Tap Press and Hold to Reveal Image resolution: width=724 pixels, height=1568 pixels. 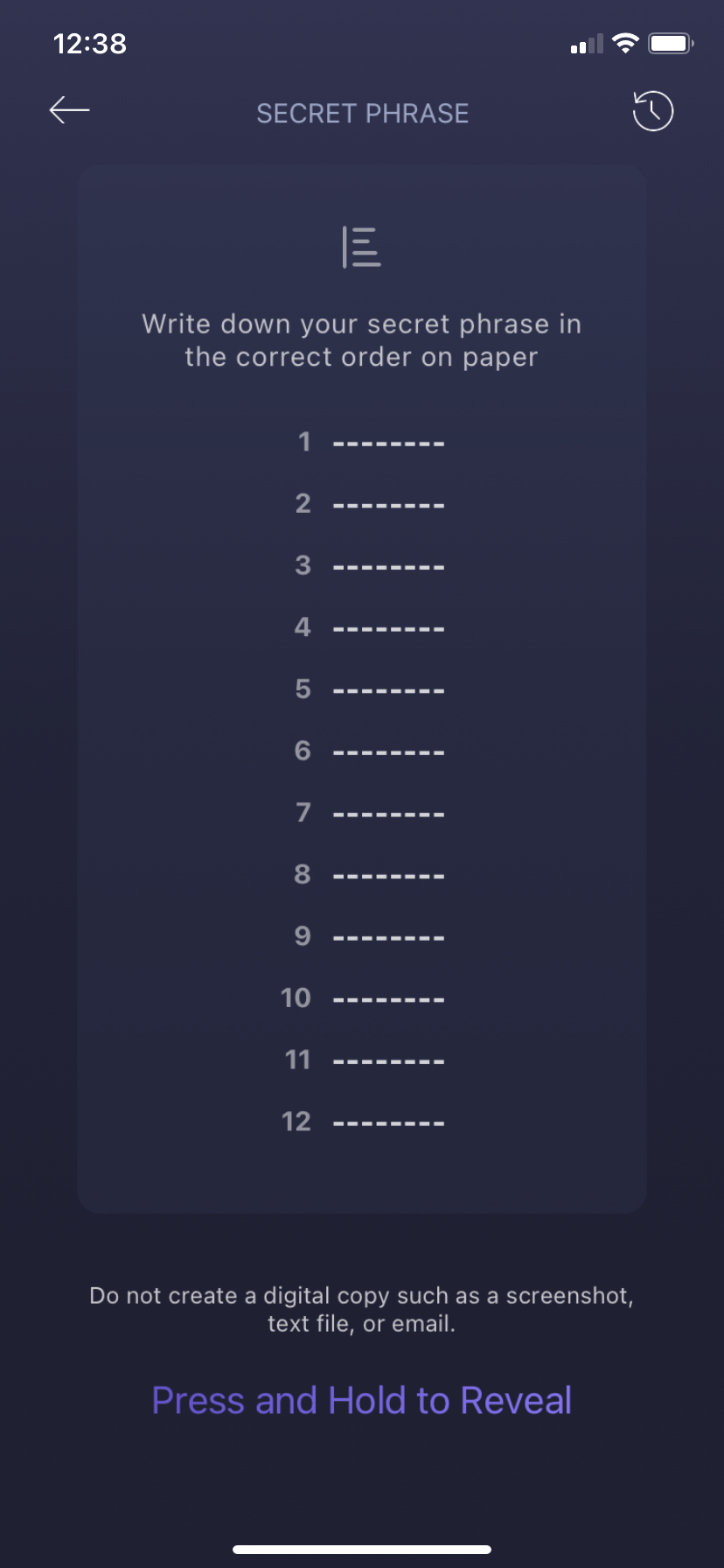click(362, 1401)
